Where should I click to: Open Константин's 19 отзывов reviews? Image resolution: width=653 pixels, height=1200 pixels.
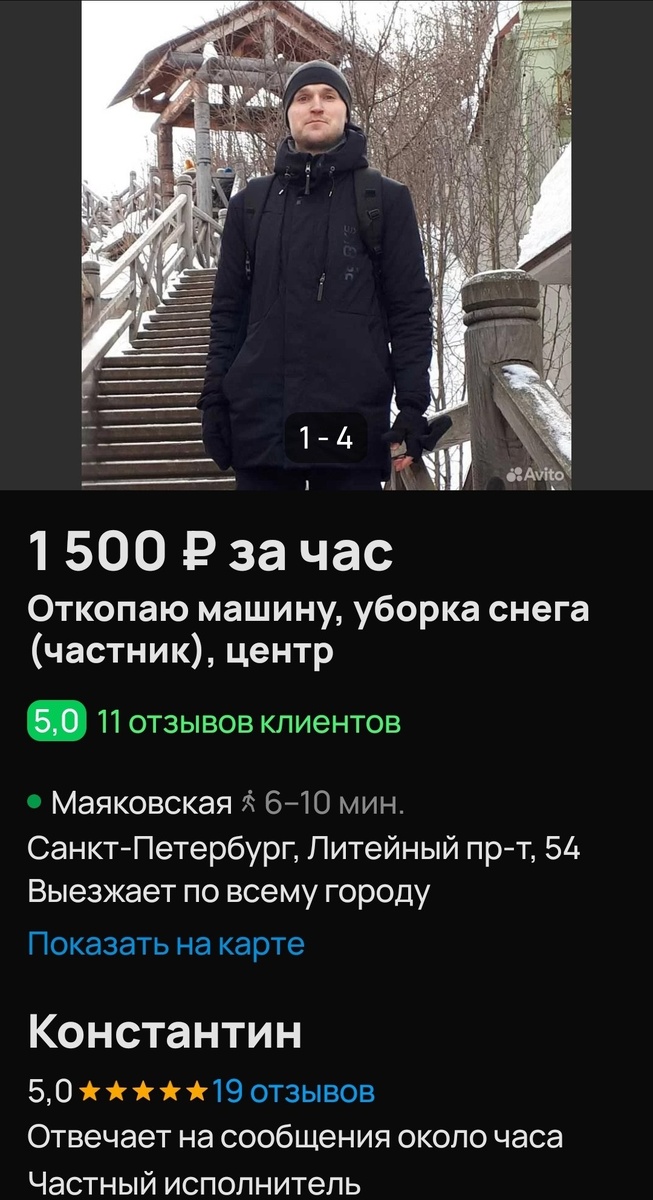294,1090
